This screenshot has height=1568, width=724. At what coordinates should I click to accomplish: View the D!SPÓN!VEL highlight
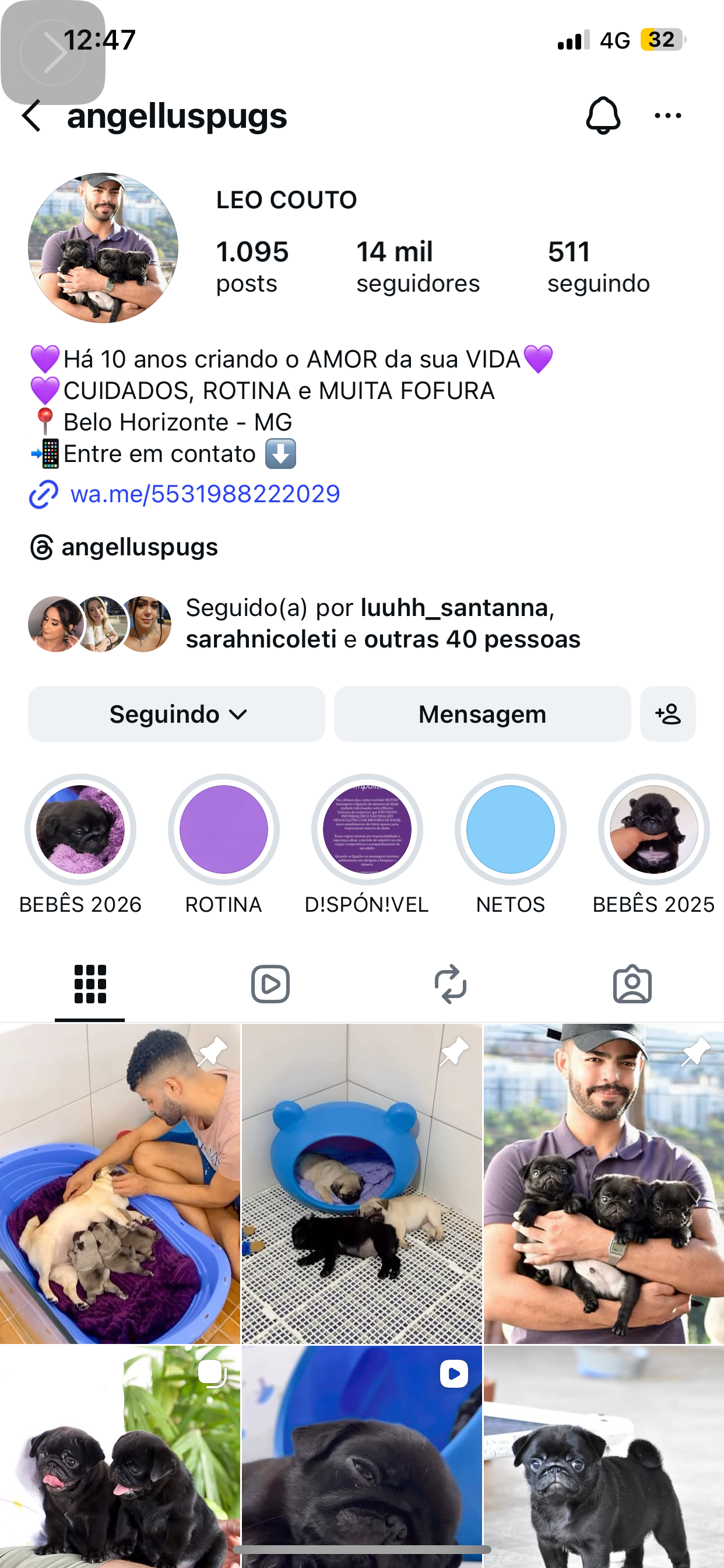click(367, 829)
